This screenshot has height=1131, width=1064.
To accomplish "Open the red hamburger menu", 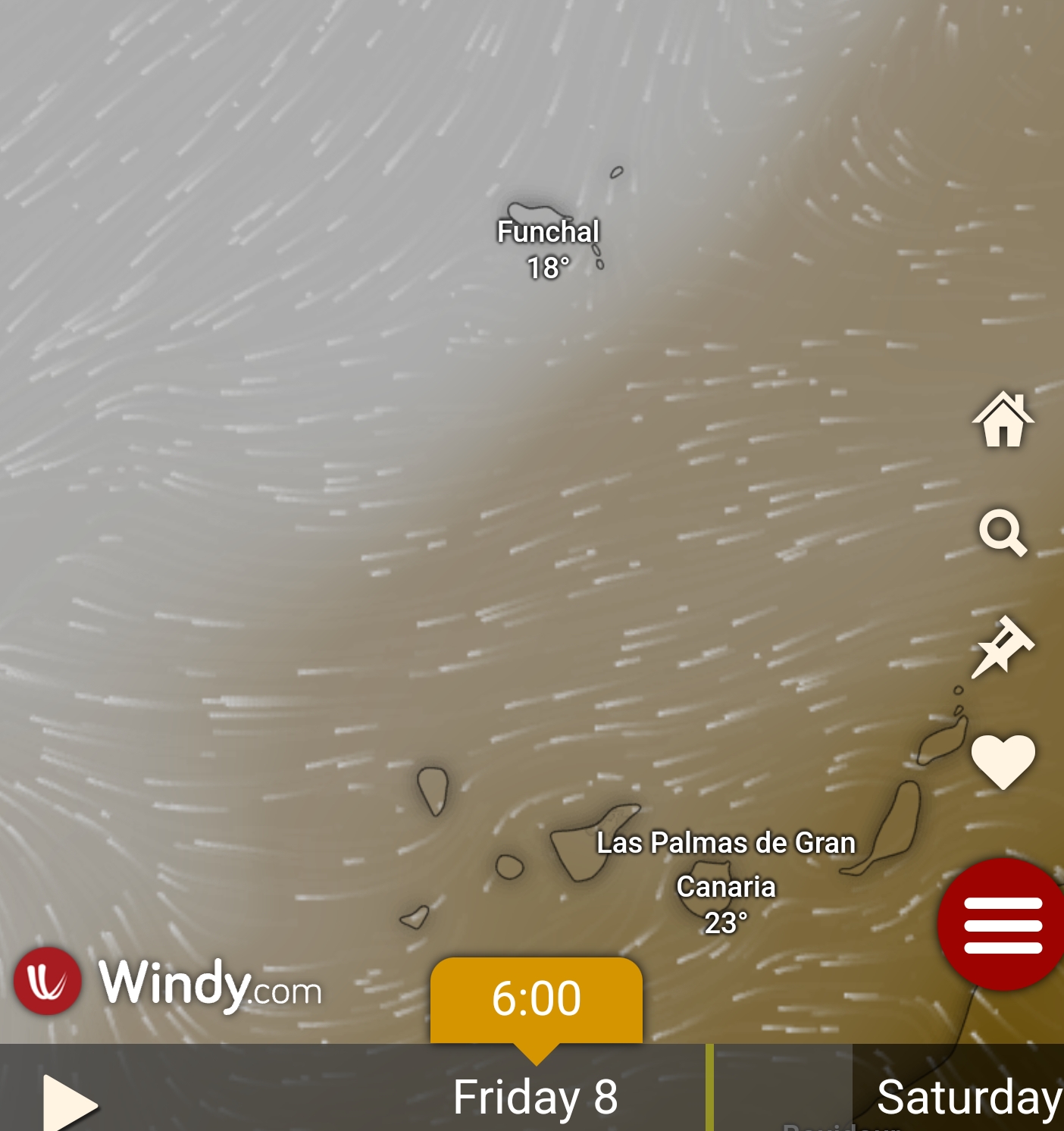I will (1003, 925).
